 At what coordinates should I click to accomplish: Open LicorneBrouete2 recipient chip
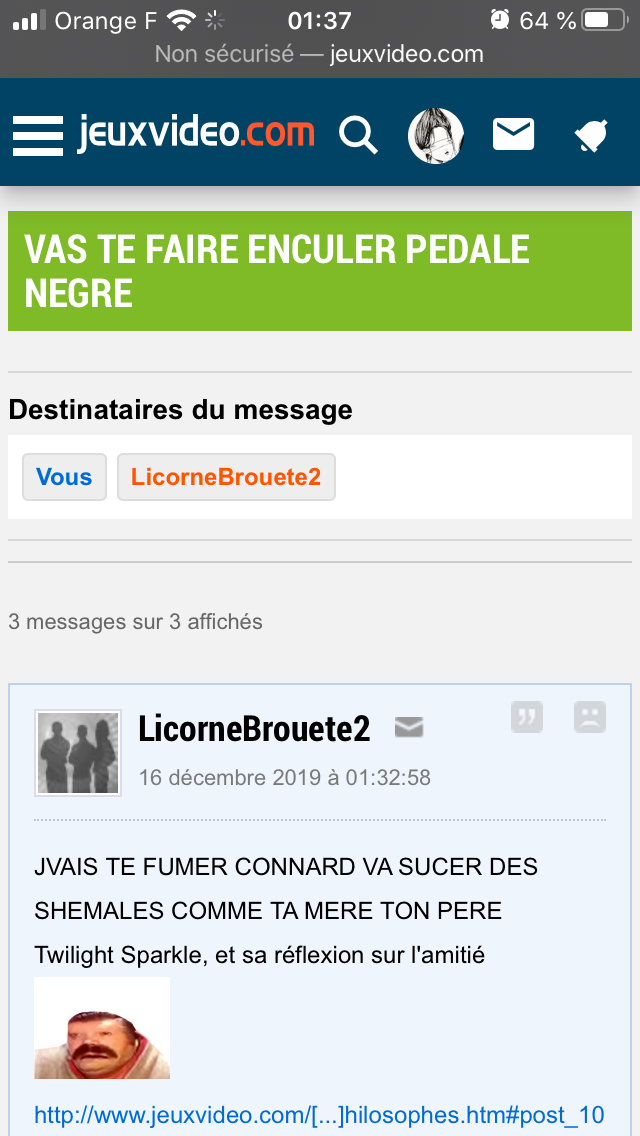[226, 477]
